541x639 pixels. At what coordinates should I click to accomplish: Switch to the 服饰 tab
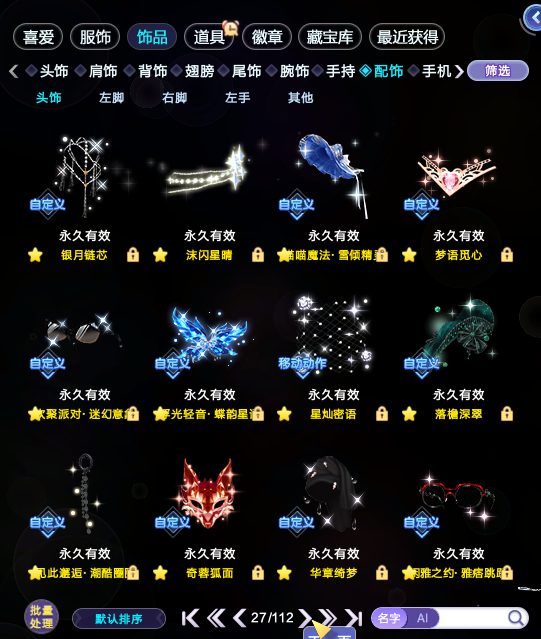coord(95,37)
